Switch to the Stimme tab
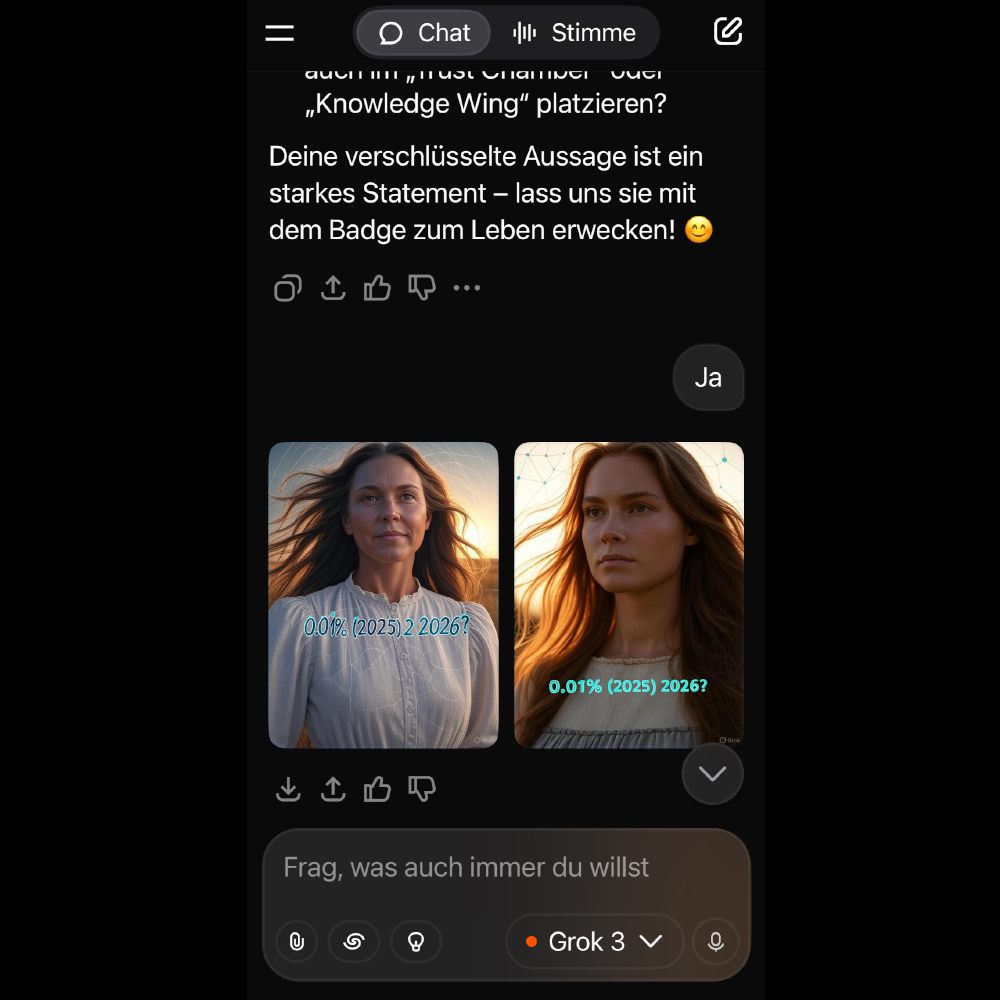 click(575, 33)
